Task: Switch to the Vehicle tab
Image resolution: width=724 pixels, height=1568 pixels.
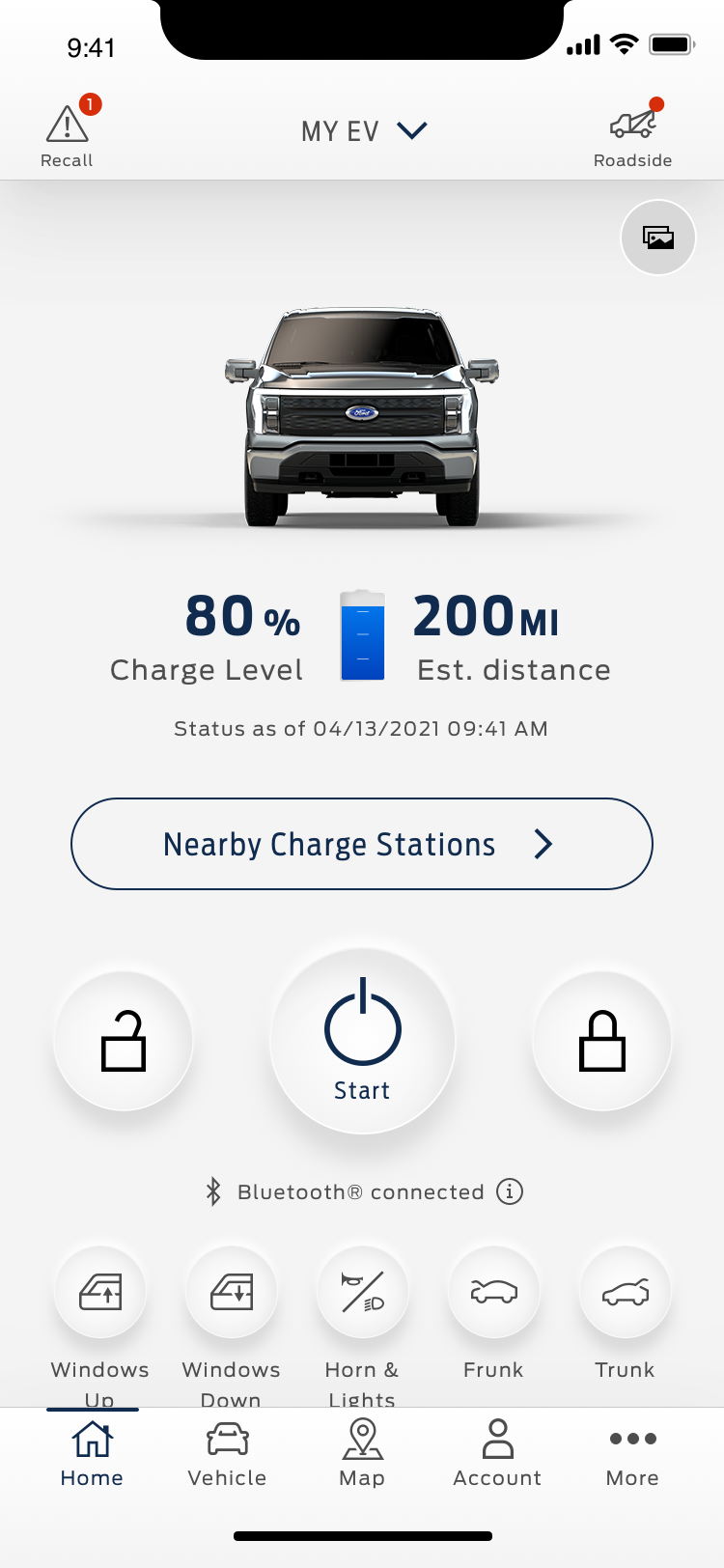Action: pyautogui.click(x=227, y=1453)
